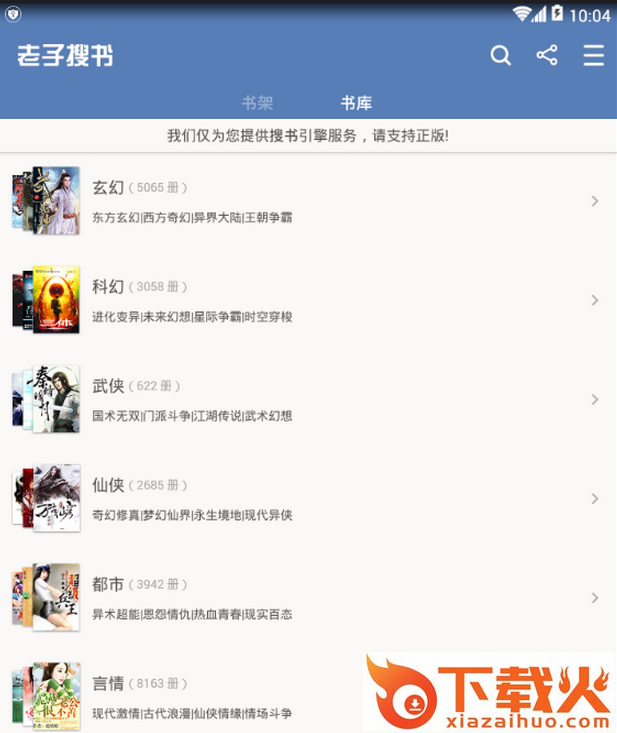The image size is (617, 733).
Task: Open the 都市 category
Action: tap(308, 597)
